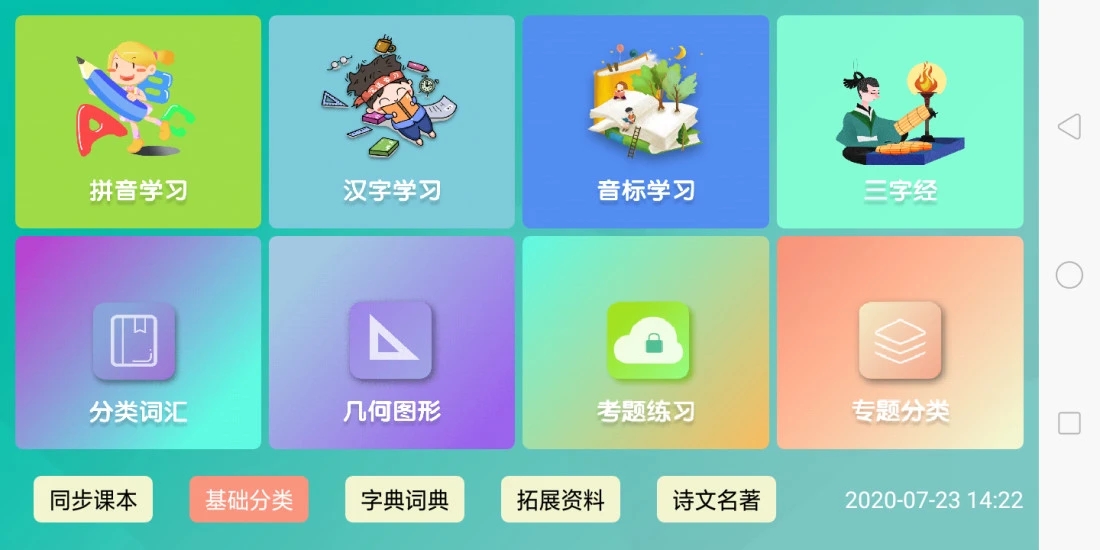Switch to the 诗文名著 tab
This screenshot has width=1100, height=550.
click(x=716, y=500)
